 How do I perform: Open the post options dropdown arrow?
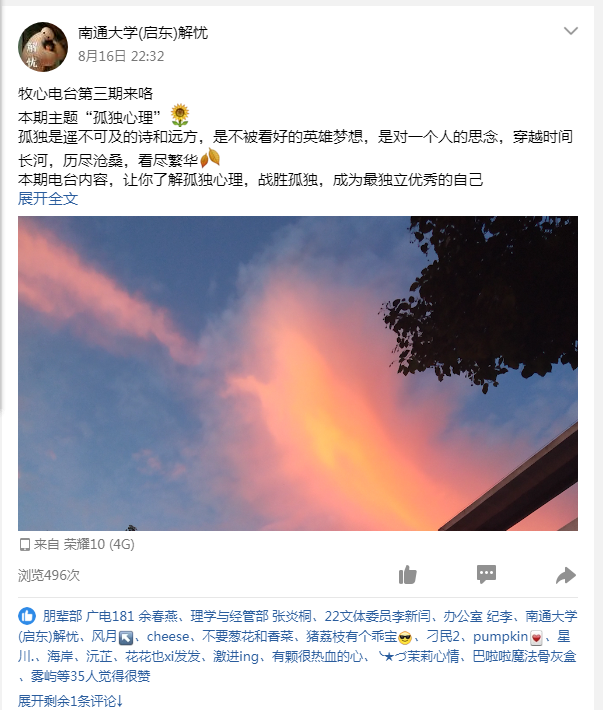click(x=571, y=32)
